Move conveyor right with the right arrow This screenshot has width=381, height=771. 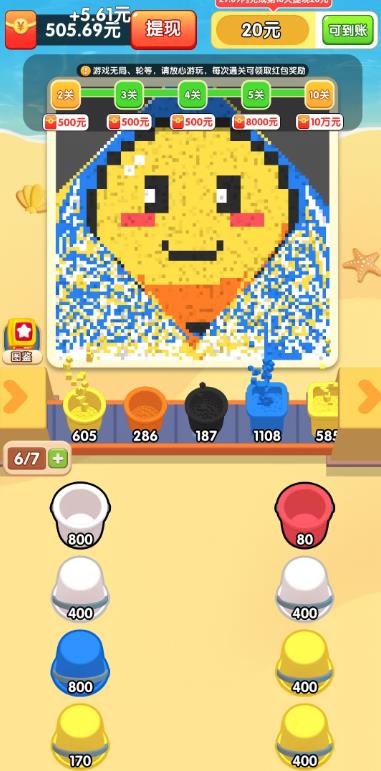point(368,396)
